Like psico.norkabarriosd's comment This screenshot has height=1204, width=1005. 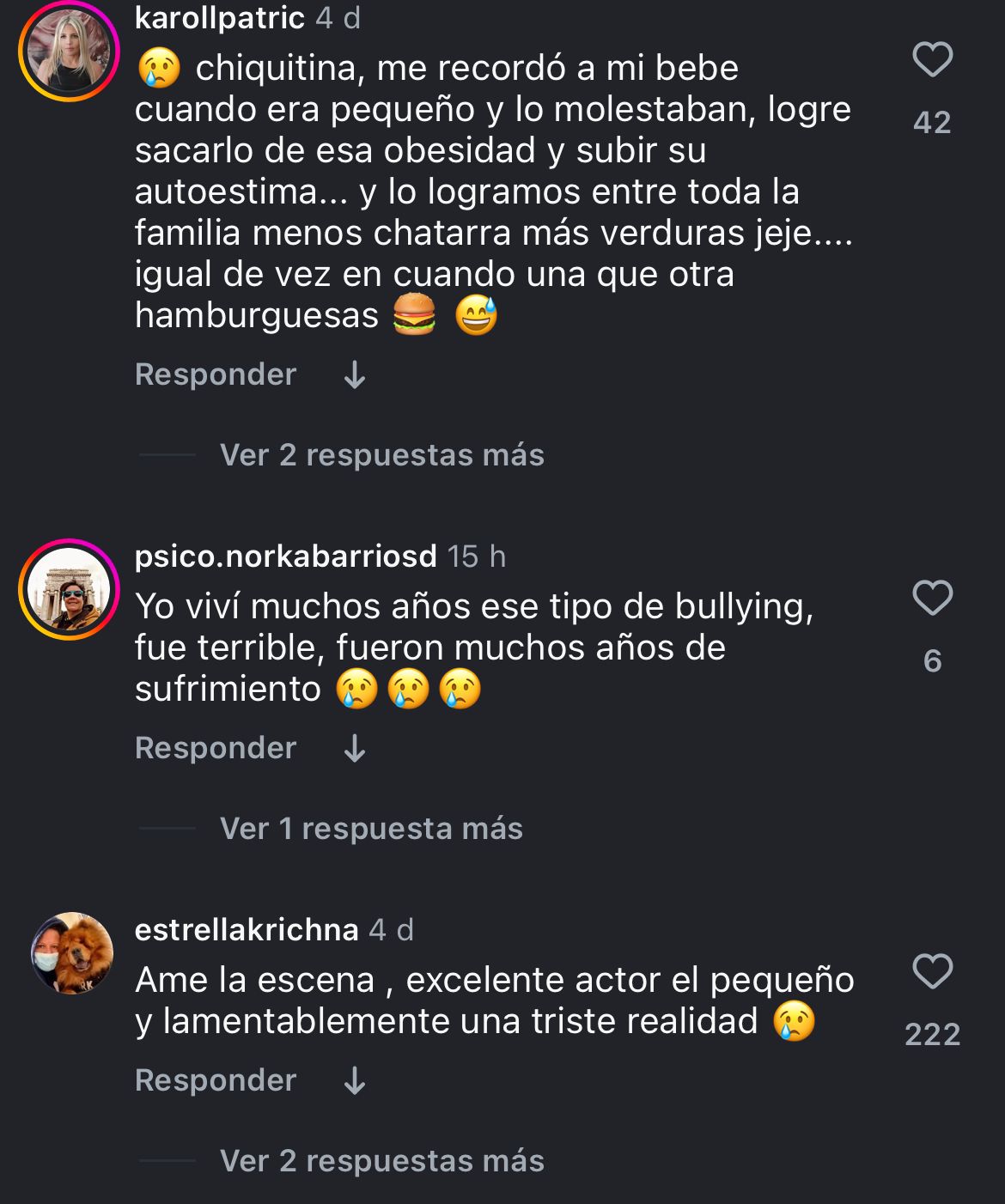coord(932,598)
